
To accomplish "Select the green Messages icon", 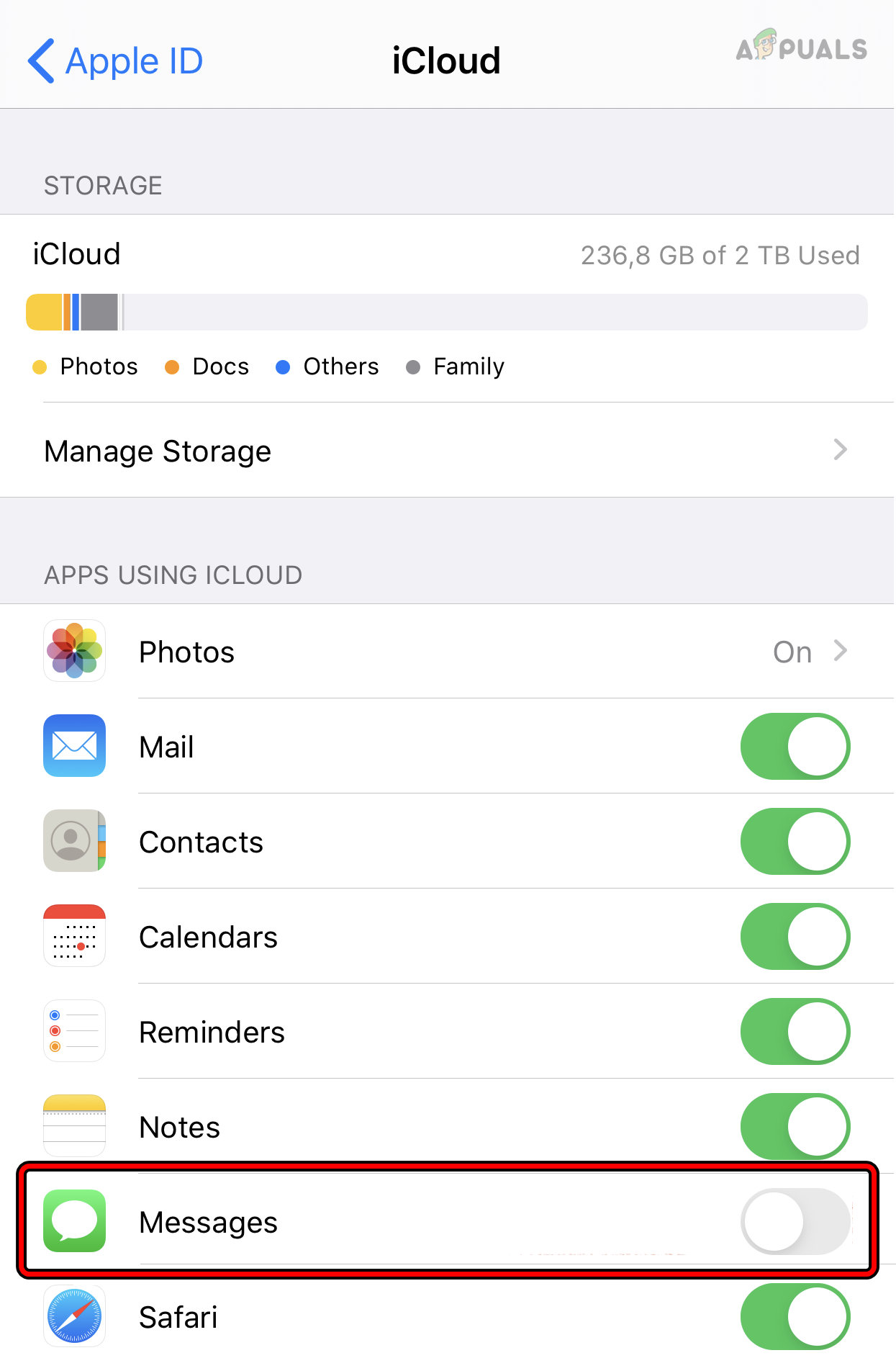I will click(x=74, y=1221).
